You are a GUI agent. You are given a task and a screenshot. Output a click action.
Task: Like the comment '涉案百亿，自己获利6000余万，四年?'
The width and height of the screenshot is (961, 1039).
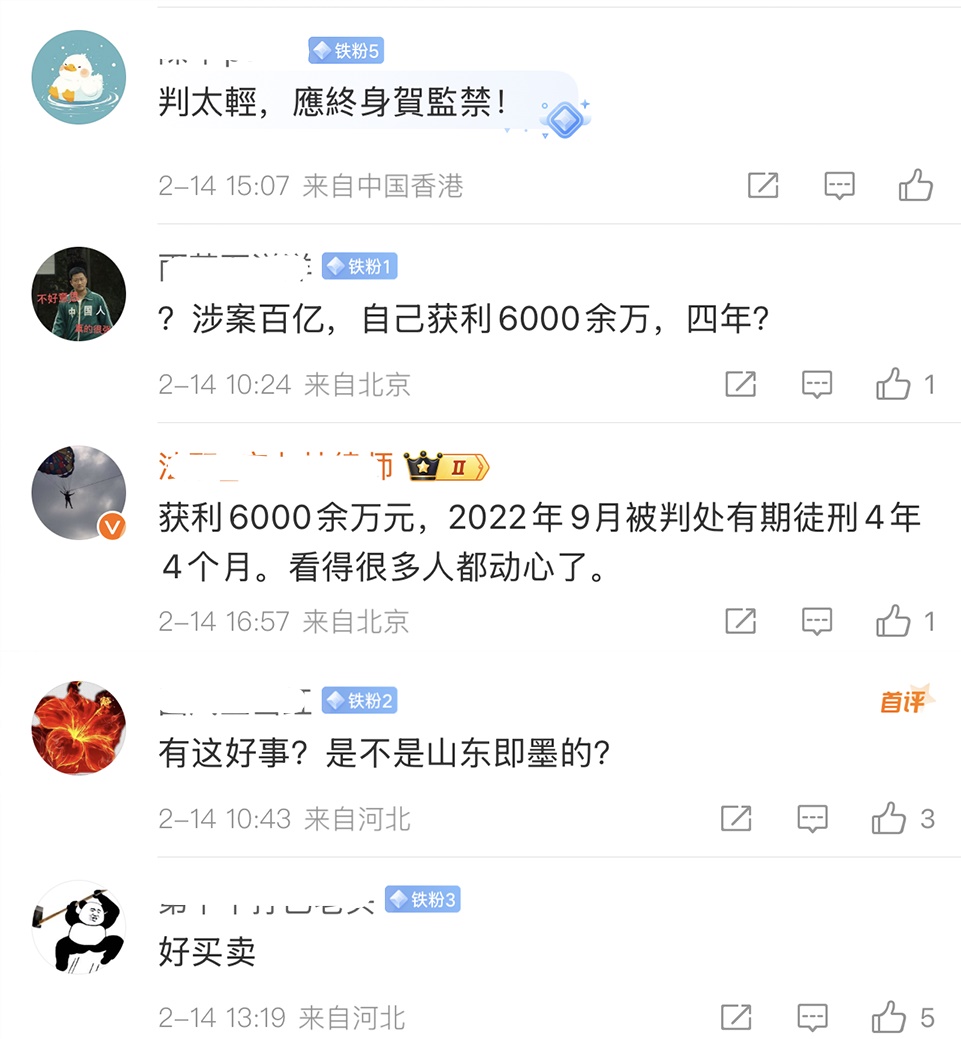pyautogui.click(x=893, y=384)
